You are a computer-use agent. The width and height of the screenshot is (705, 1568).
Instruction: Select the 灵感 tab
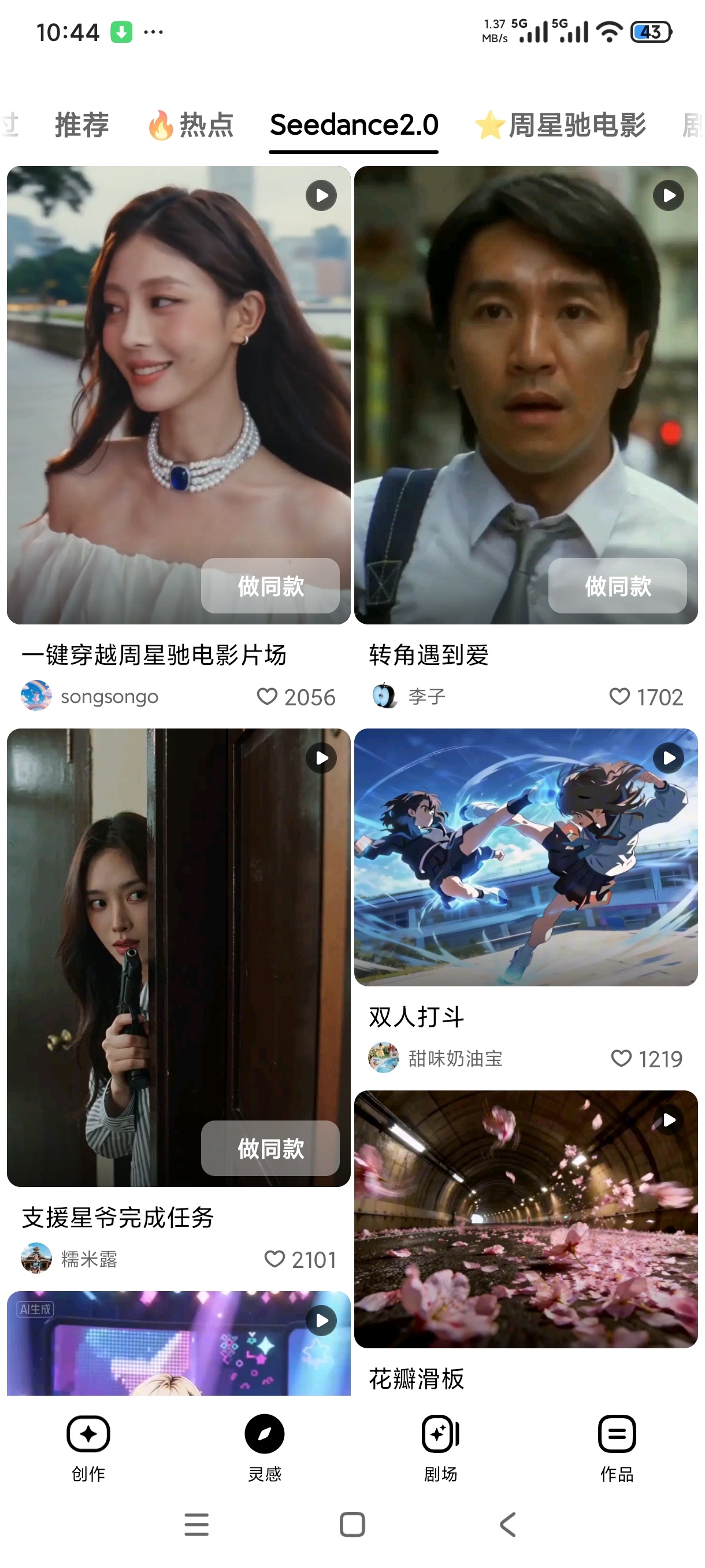(265, 1449)
